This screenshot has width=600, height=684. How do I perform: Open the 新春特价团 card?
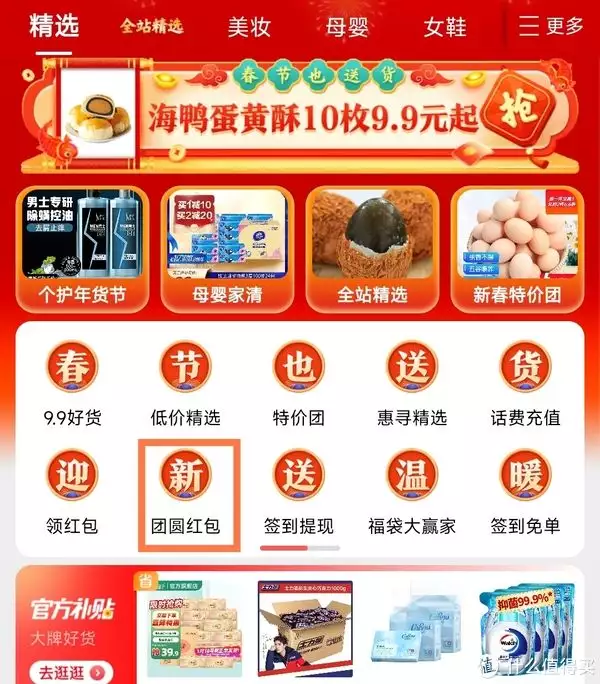[517, 247]
